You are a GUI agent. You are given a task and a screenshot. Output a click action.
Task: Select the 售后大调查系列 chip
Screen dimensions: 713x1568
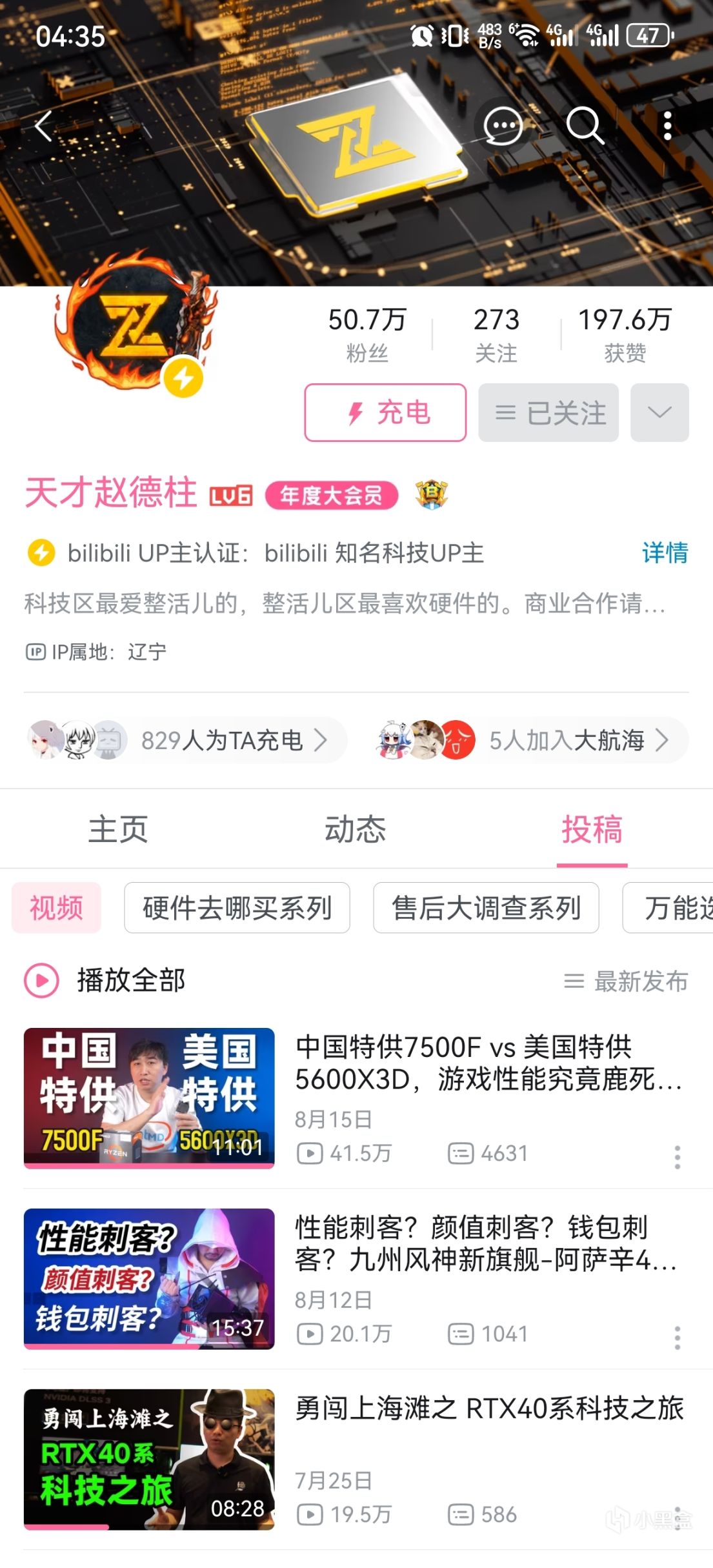[486, 908]
